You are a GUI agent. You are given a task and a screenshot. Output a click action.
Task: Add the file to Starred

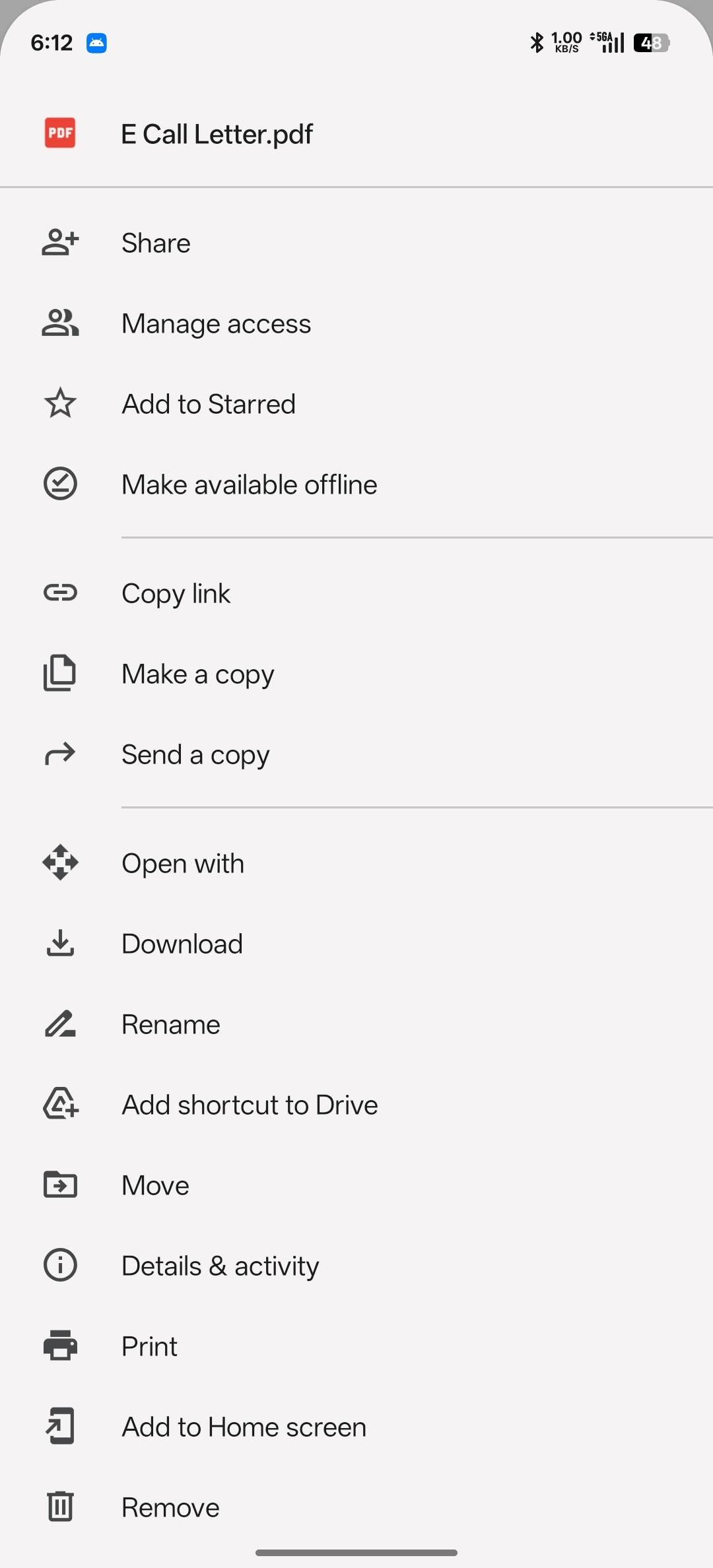coord(208,405)
